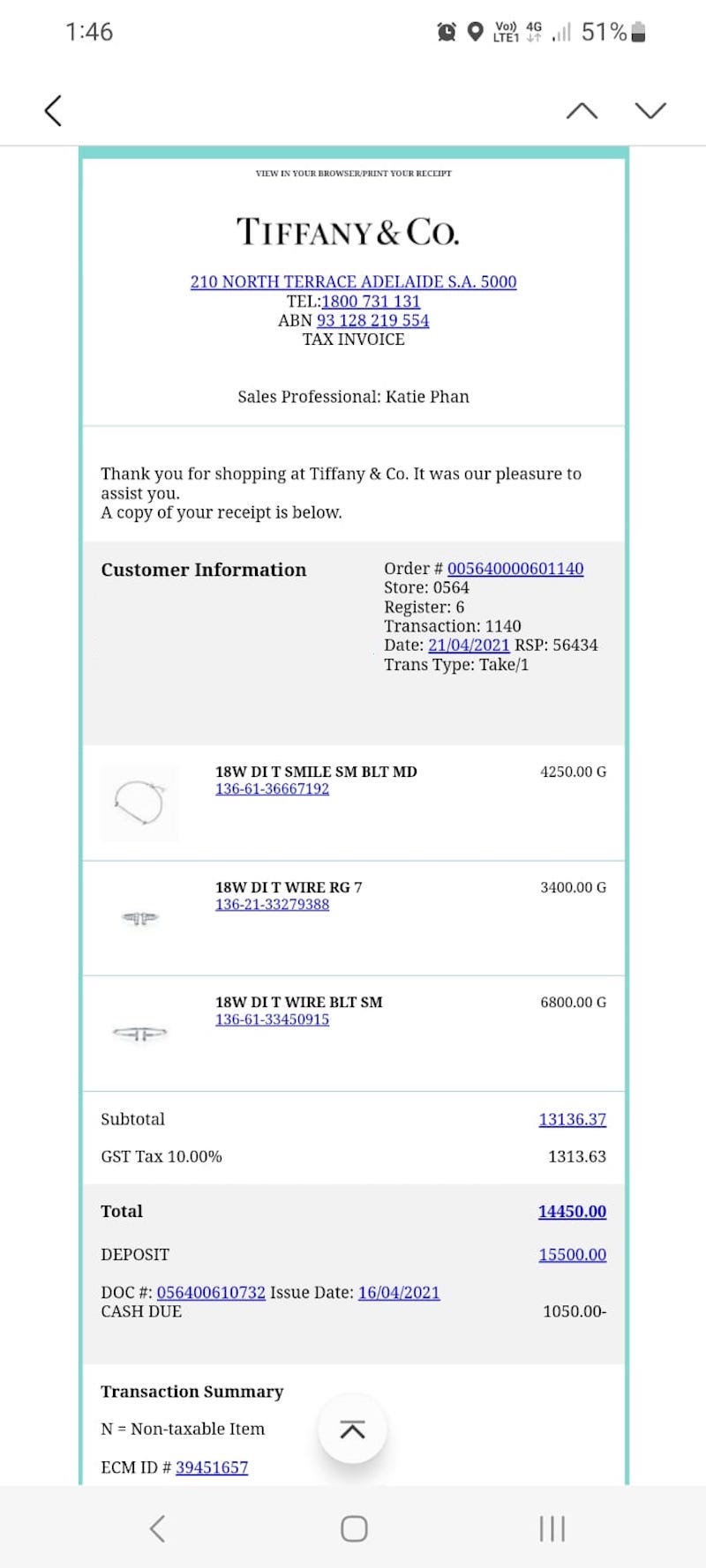
Task: Tap the ABN 93 128 219 554 link
Action: click(372, 320)
